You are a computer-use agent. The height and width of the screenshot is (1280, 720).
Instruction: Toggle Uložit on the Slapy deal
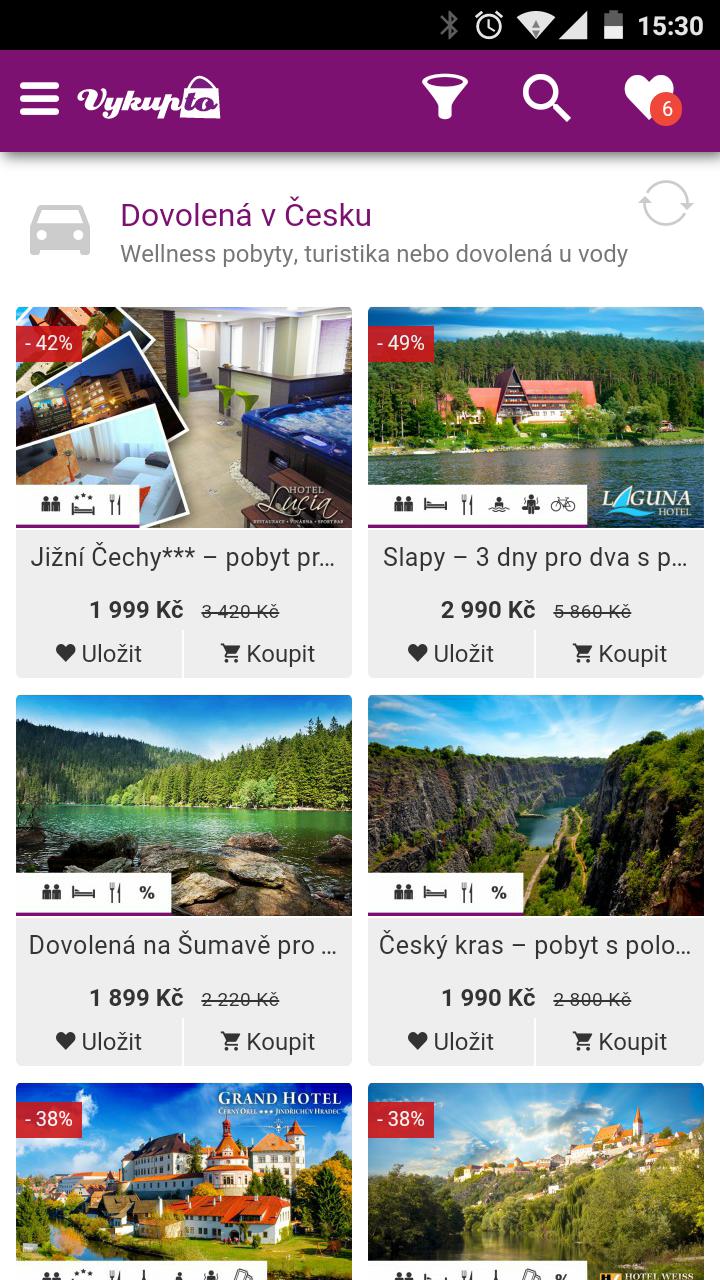pos(450,653)
